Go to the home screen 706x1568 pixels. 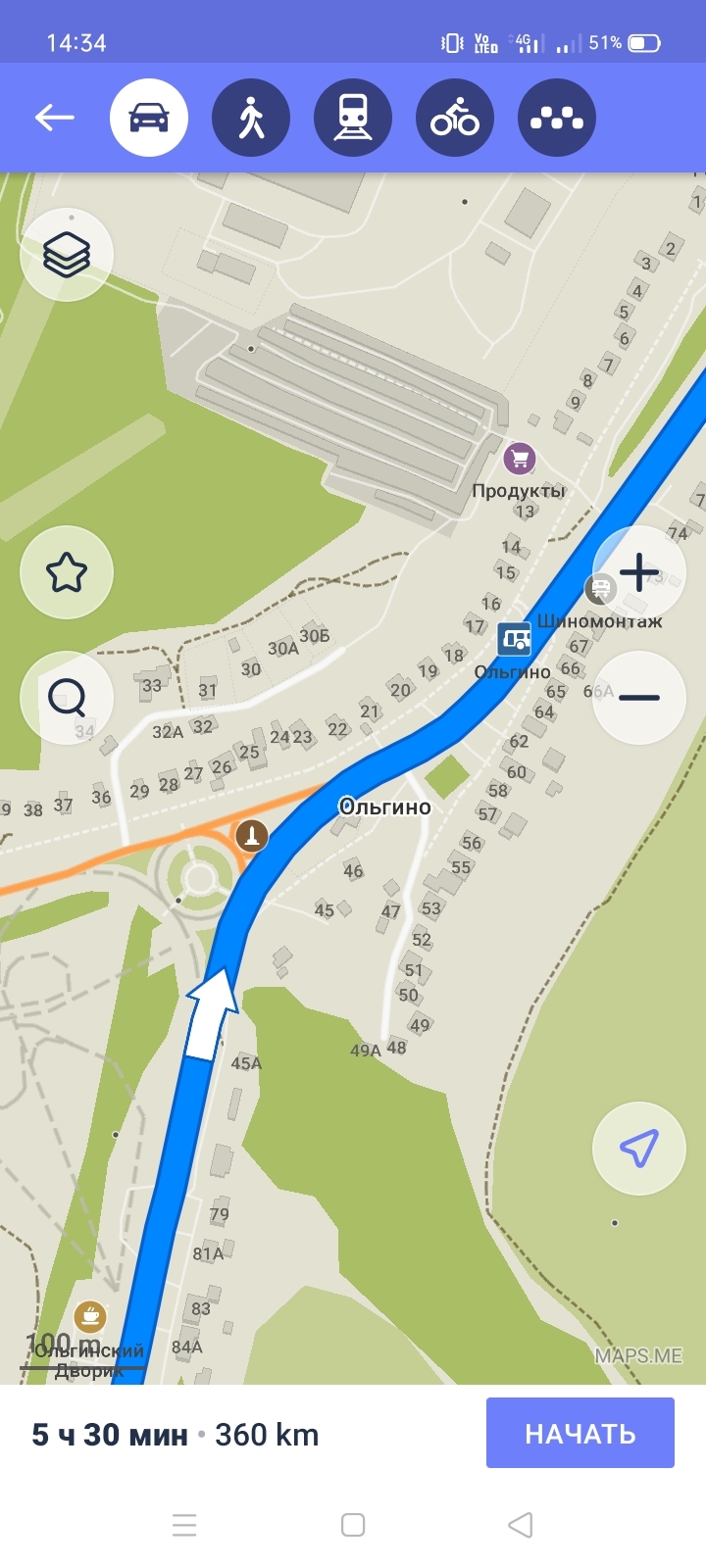pyautogui.click(x=353, y=1525)
